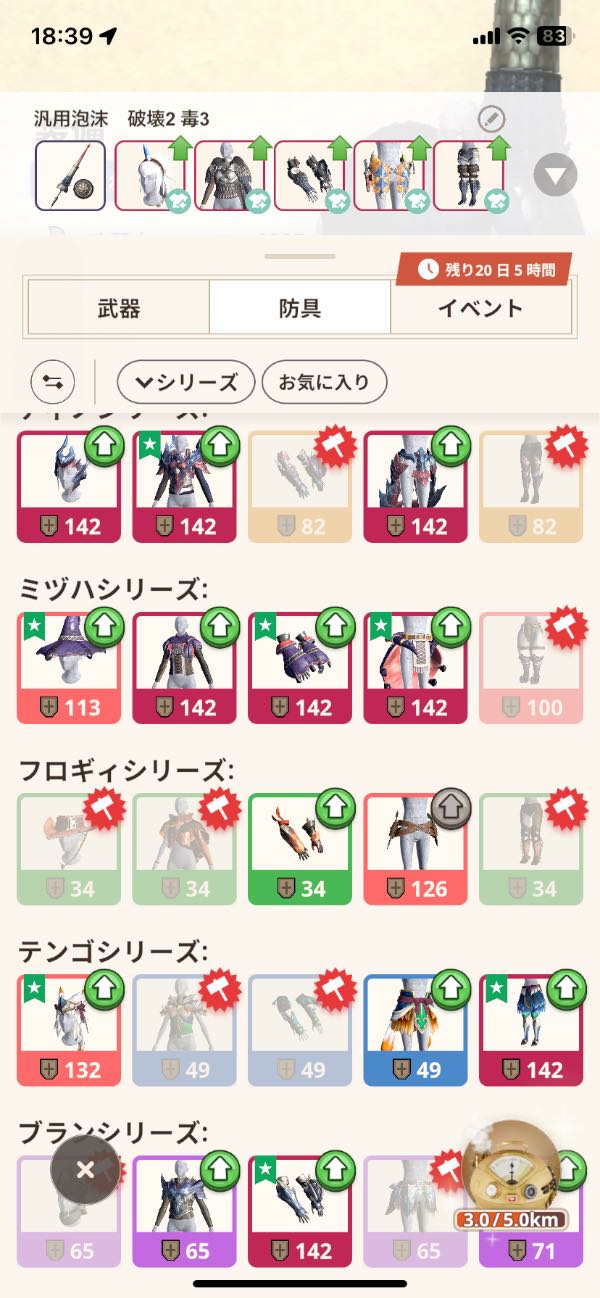This screenshot has width=600, height=1298.
Task: Select テンゴ waist armor with defense 49
Action: (x=414, y=1029)
